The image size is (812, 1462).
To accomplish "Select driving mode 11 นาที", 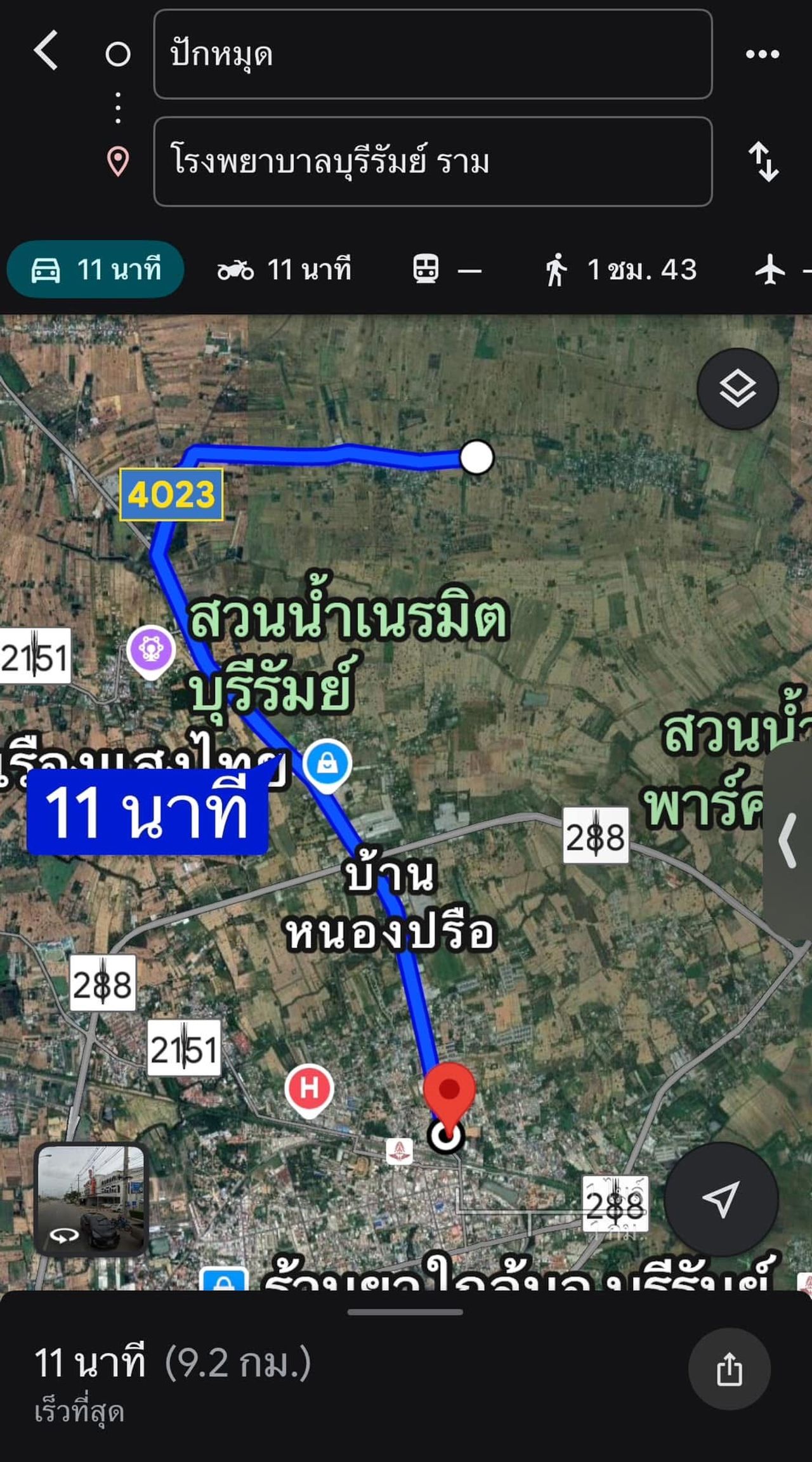I will pyautogui.click(x=96, y=270).
